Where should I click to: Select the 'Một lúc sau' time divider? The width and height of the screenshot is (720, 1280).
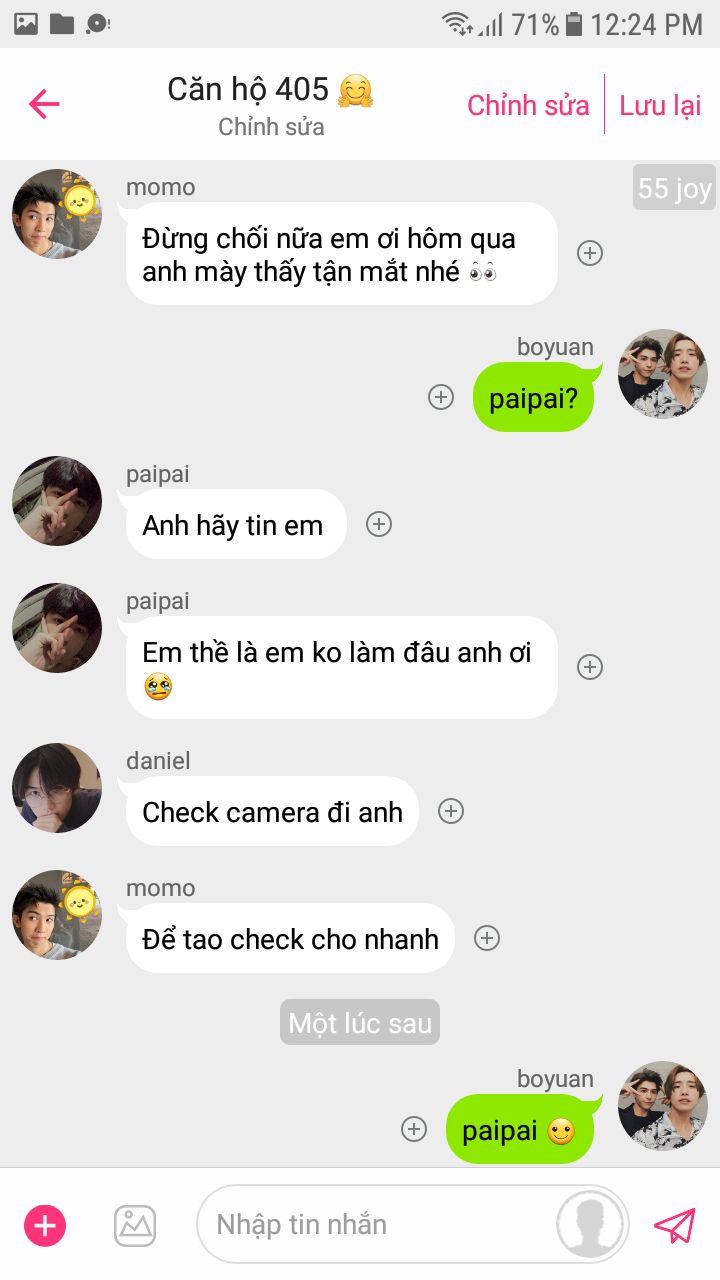[360, 1023]
